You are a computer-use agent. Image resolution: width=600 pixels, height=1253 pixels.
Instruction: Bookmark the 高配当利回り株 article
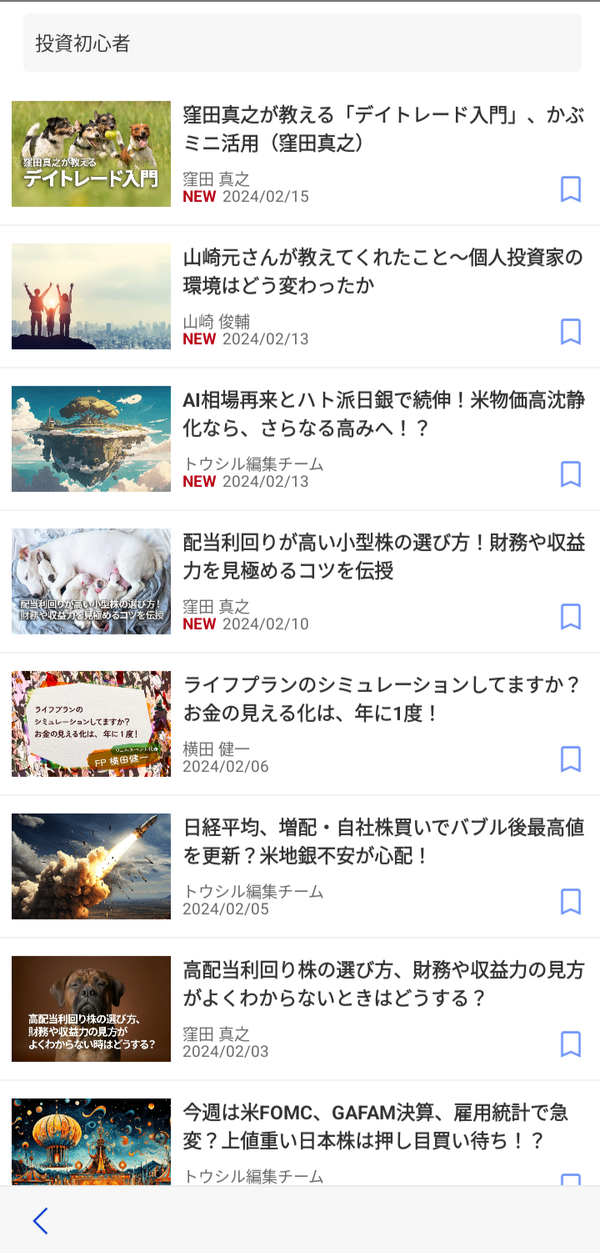pos(571,1044)
